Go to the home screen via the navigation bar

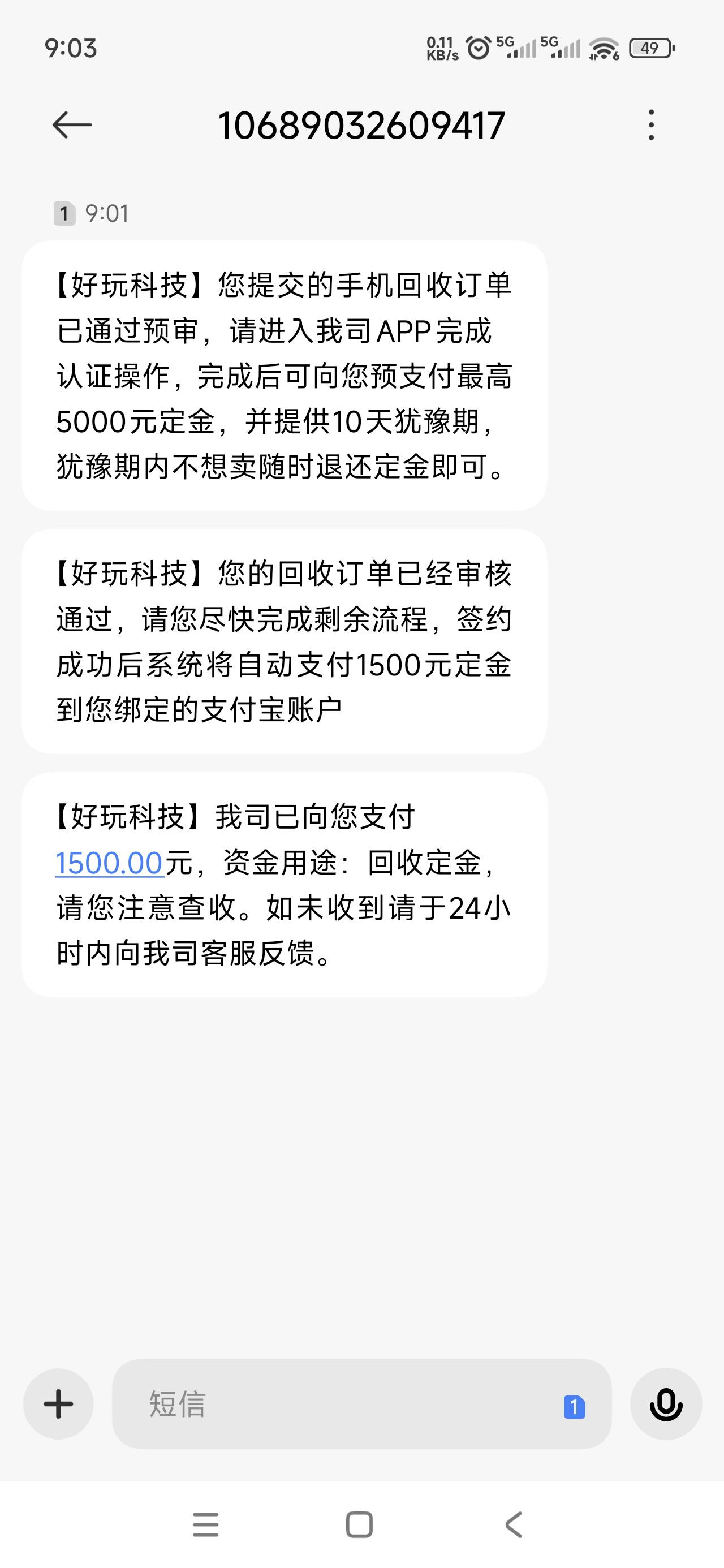pyautogui.click(x=359, y=1525)
